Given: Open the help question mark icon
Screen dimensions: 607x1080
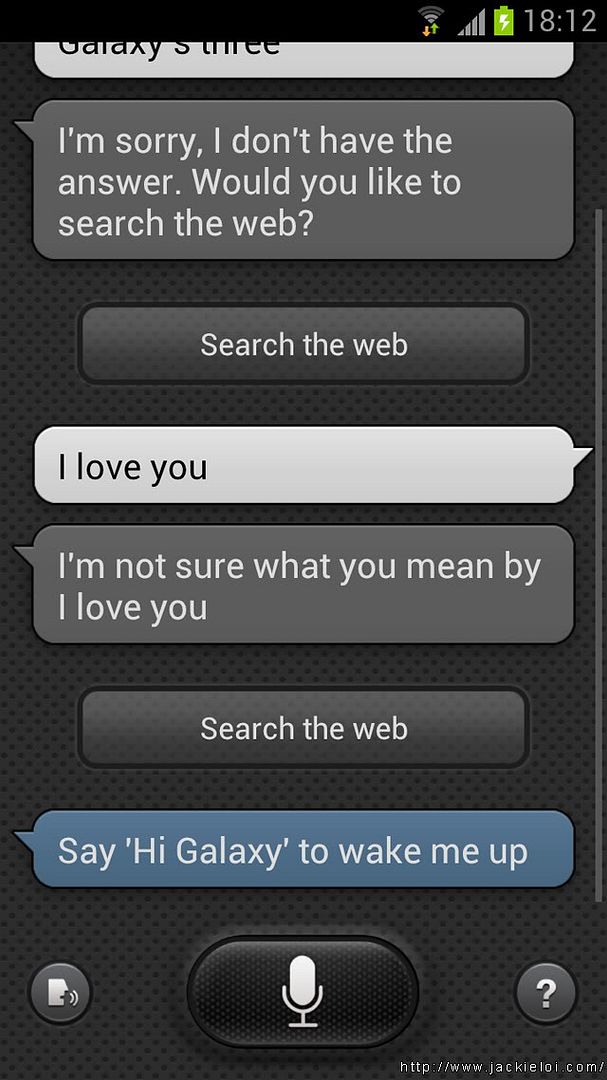Looking at the screenshot, I should click(x=546, y=993).
